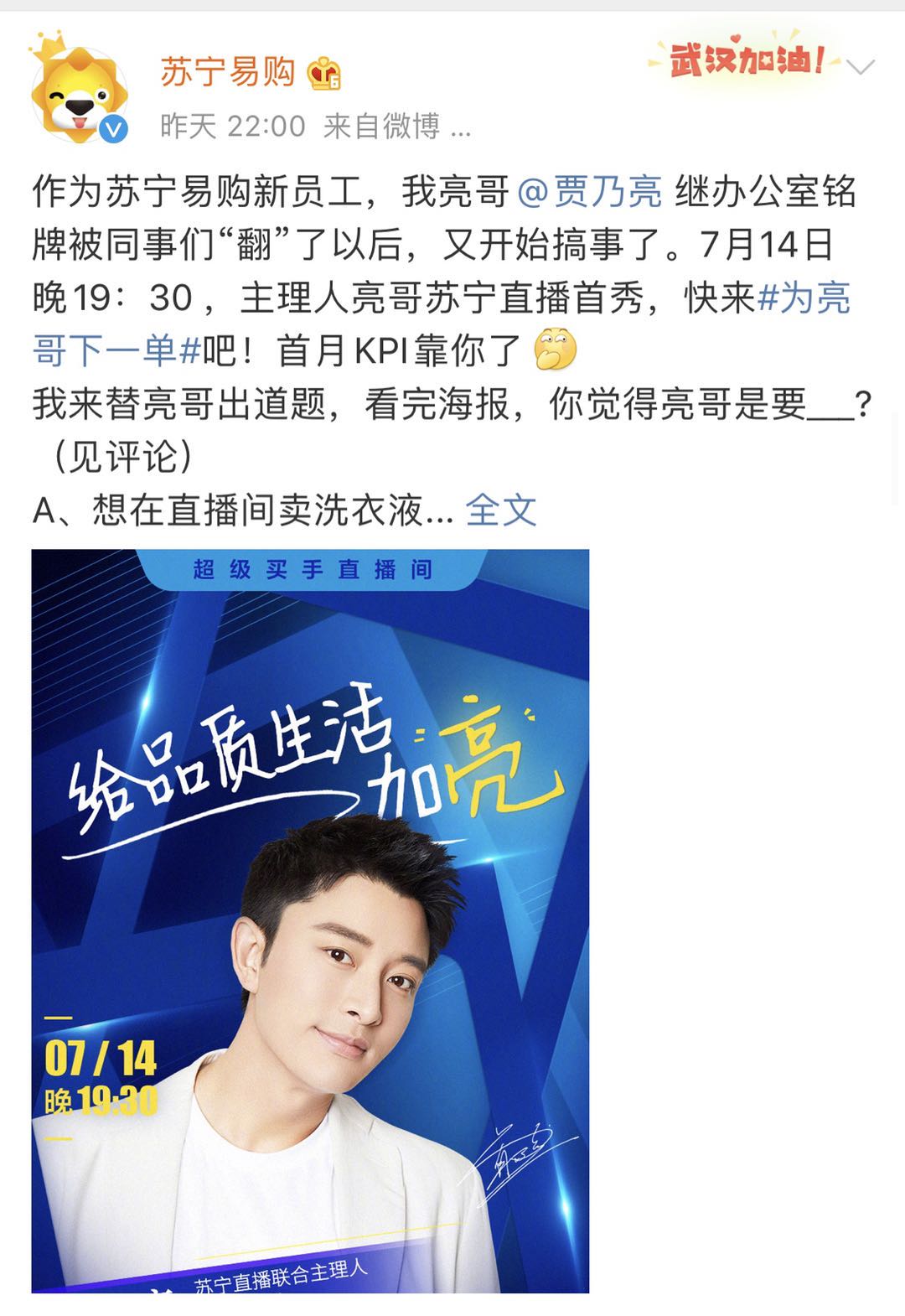Viewport: 905px width, 1316px height.
Task: Expand the post options chevron
Action: 861,67
